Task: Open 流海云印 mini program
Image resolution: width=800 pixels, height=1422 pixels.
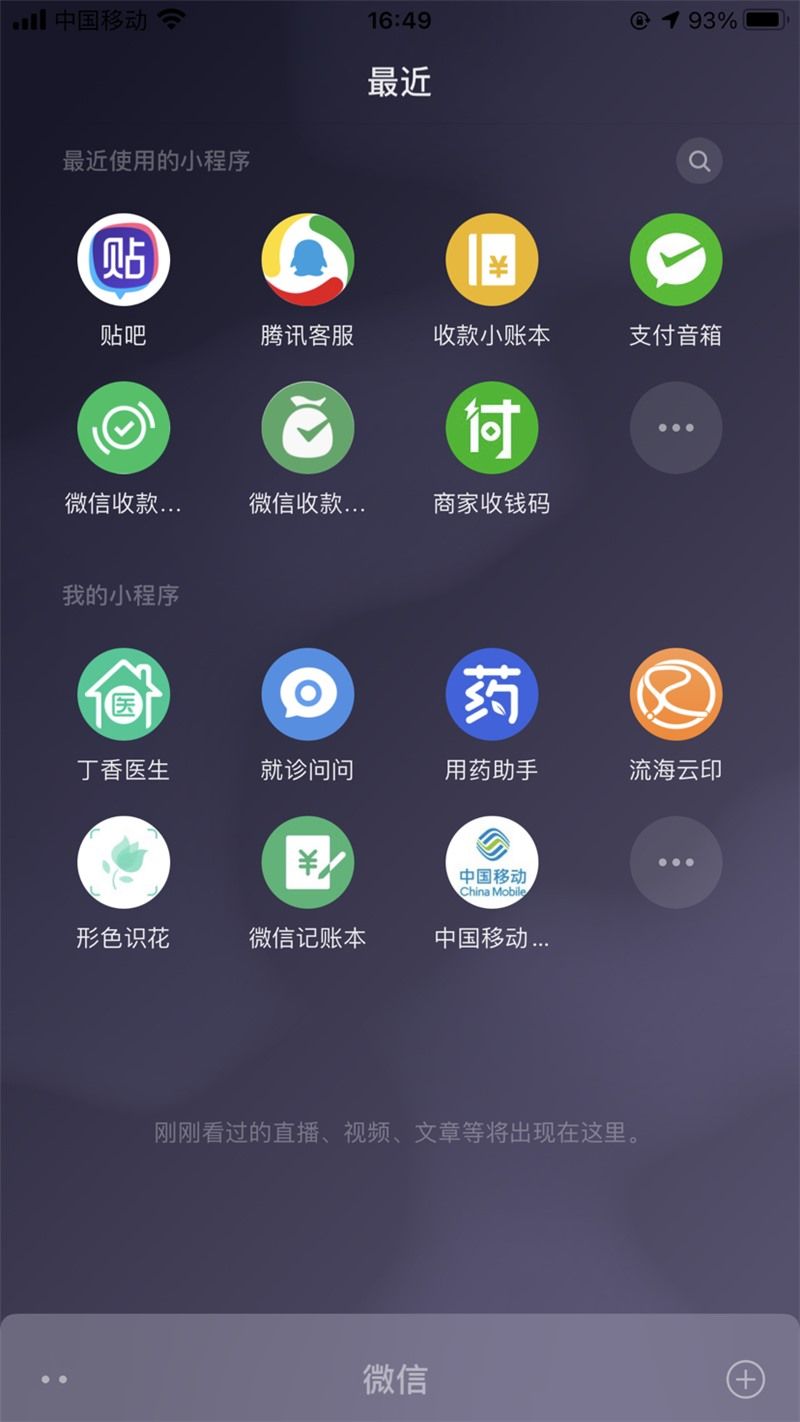Action: pyautogui.click(x=675, y=694)
